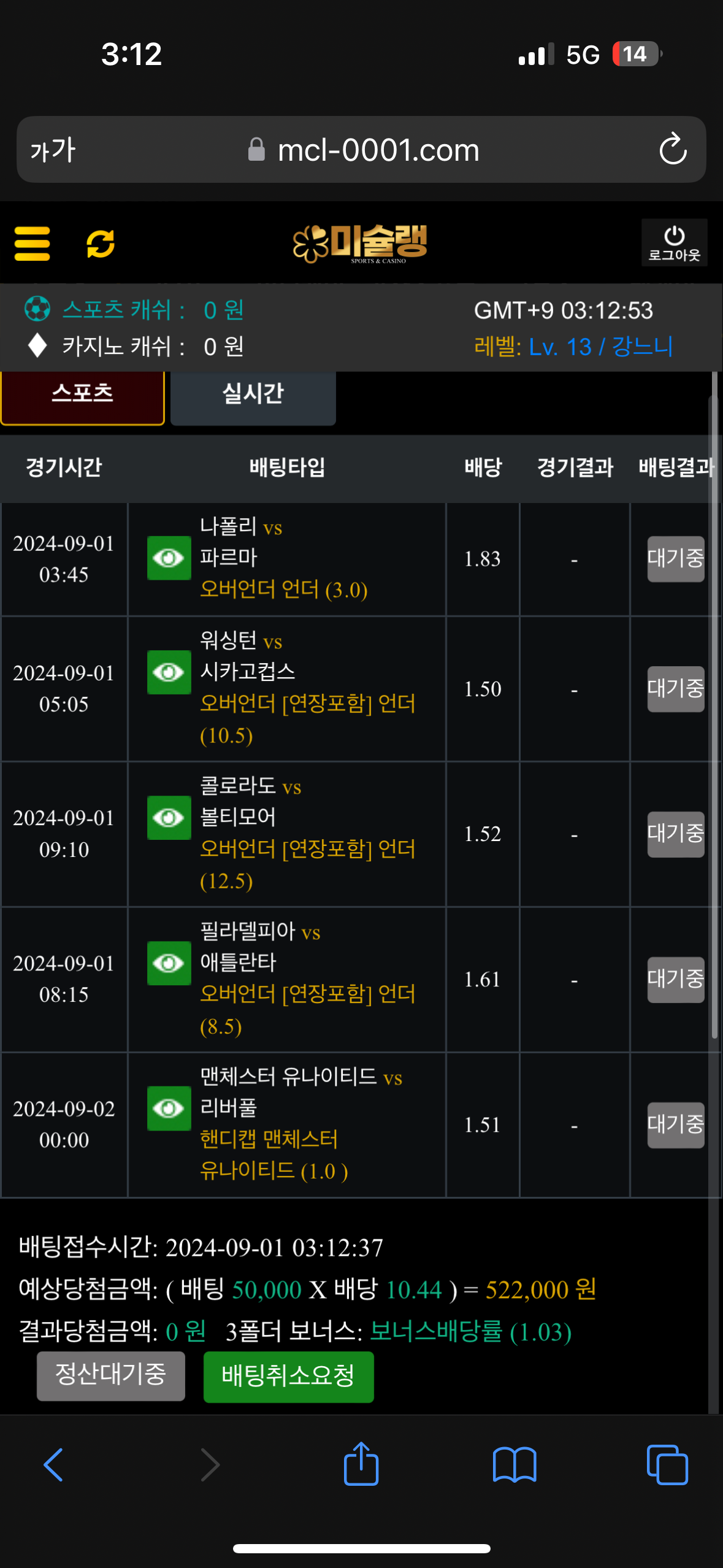Image resolution: width=723 pixels, height=1568 pixels.
Task: Open eye icon for 맨체스터 유나이티드 match
Action: coord(169,1109)
